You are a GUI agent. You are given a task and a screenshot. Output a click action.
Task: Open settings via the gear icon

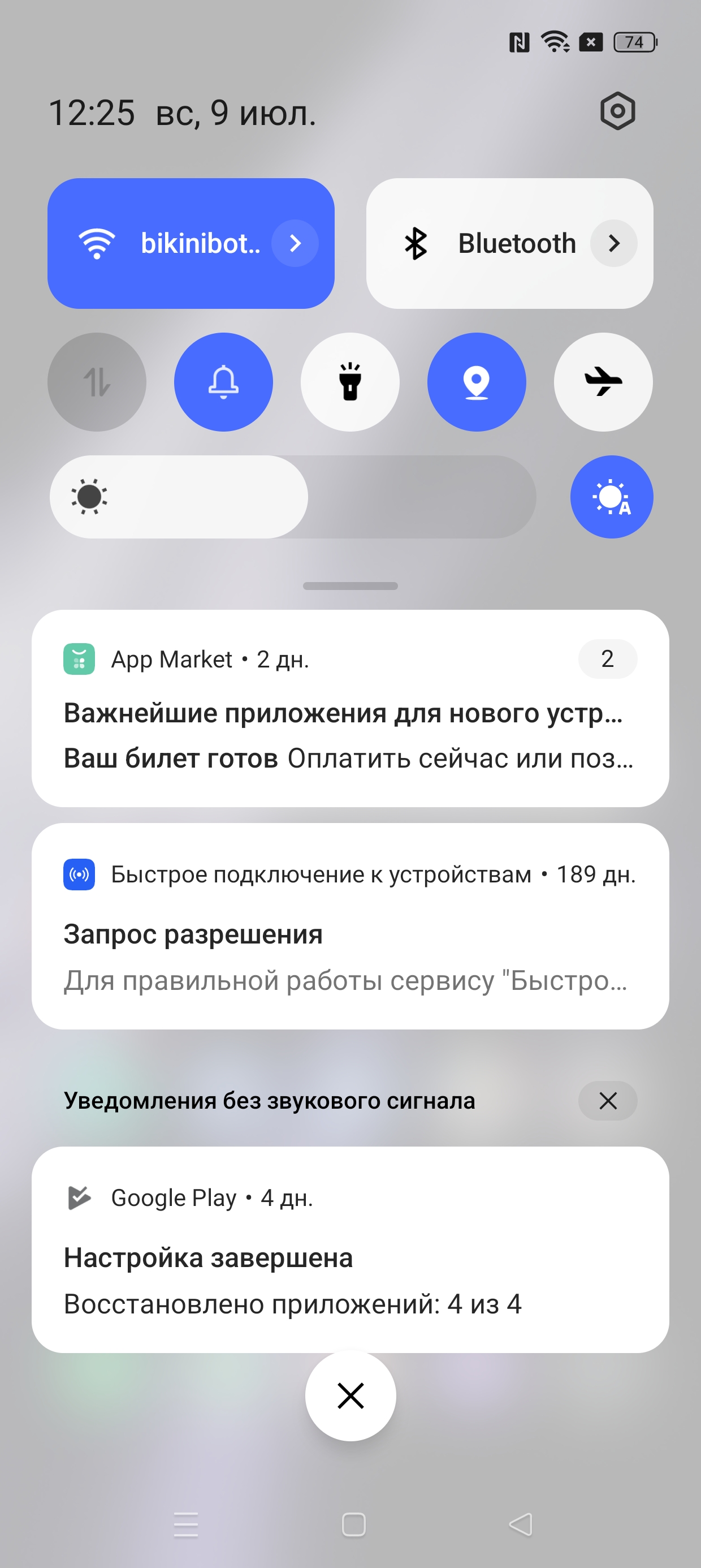[617, 111]
